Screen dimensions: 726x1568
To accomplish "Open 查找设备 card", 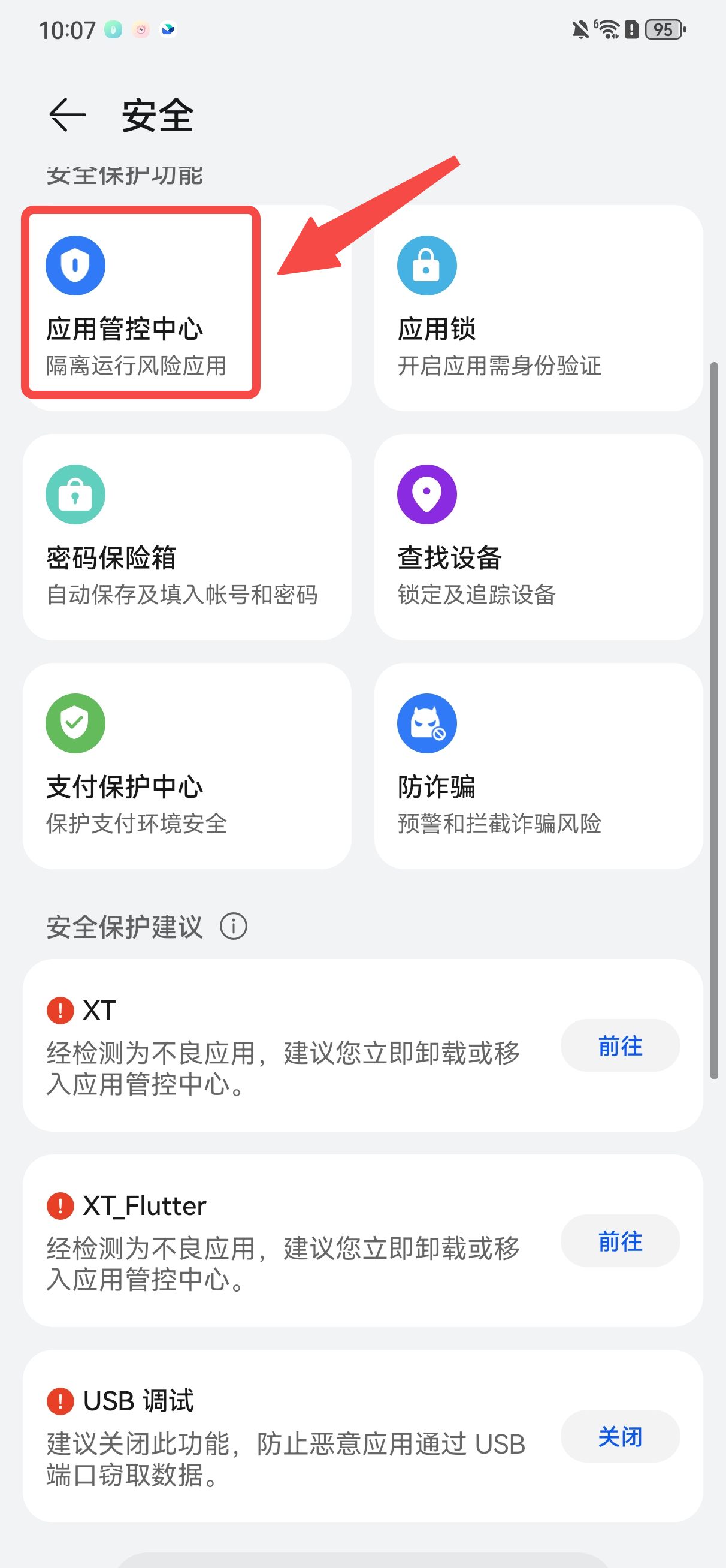I will point(538,536).
